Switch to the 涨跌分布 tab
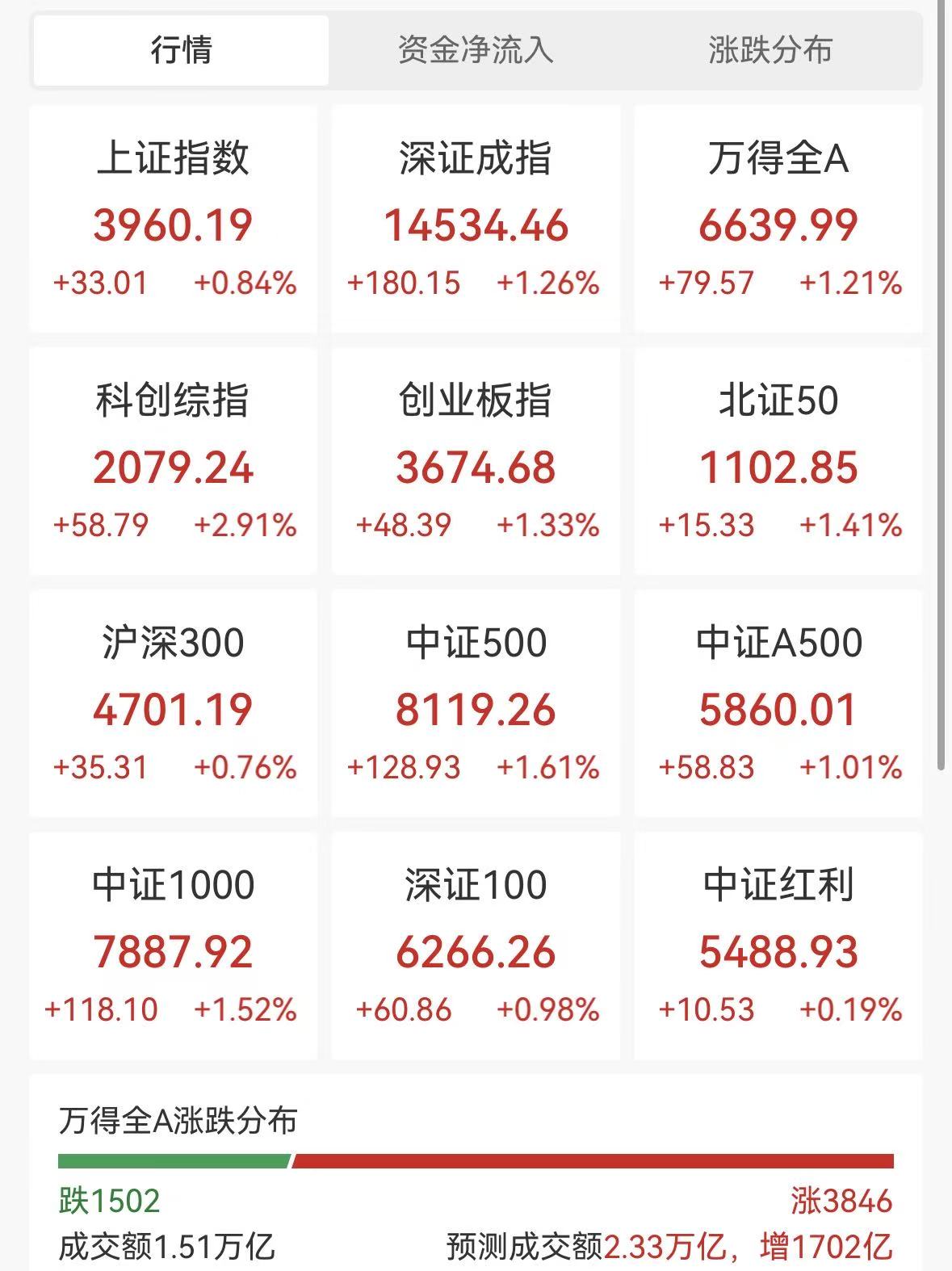Screen dimensions: 952x1271 (x=770, y=50)
